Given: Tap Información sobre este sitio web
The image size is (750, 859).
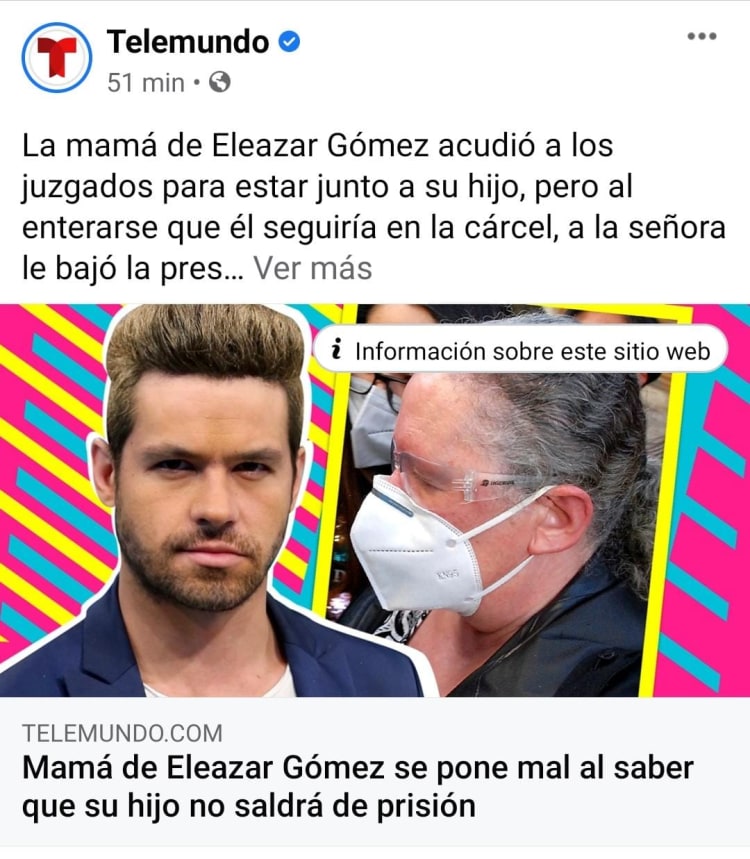Looking at the screenshot, I should [x=520, y=351].
